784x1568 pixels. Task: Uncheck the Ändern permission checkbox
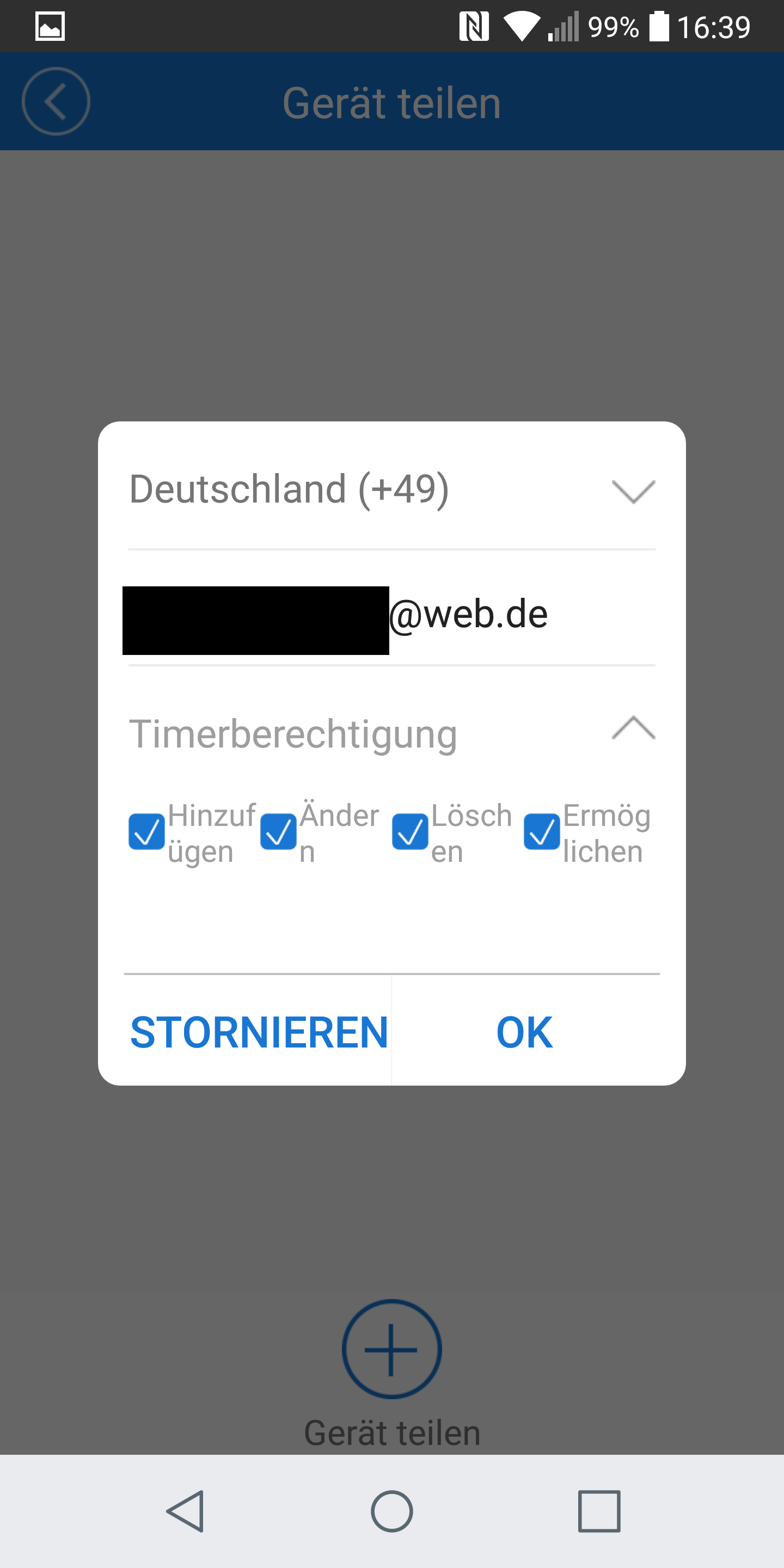pyautogui.click(x=278, y=831)
